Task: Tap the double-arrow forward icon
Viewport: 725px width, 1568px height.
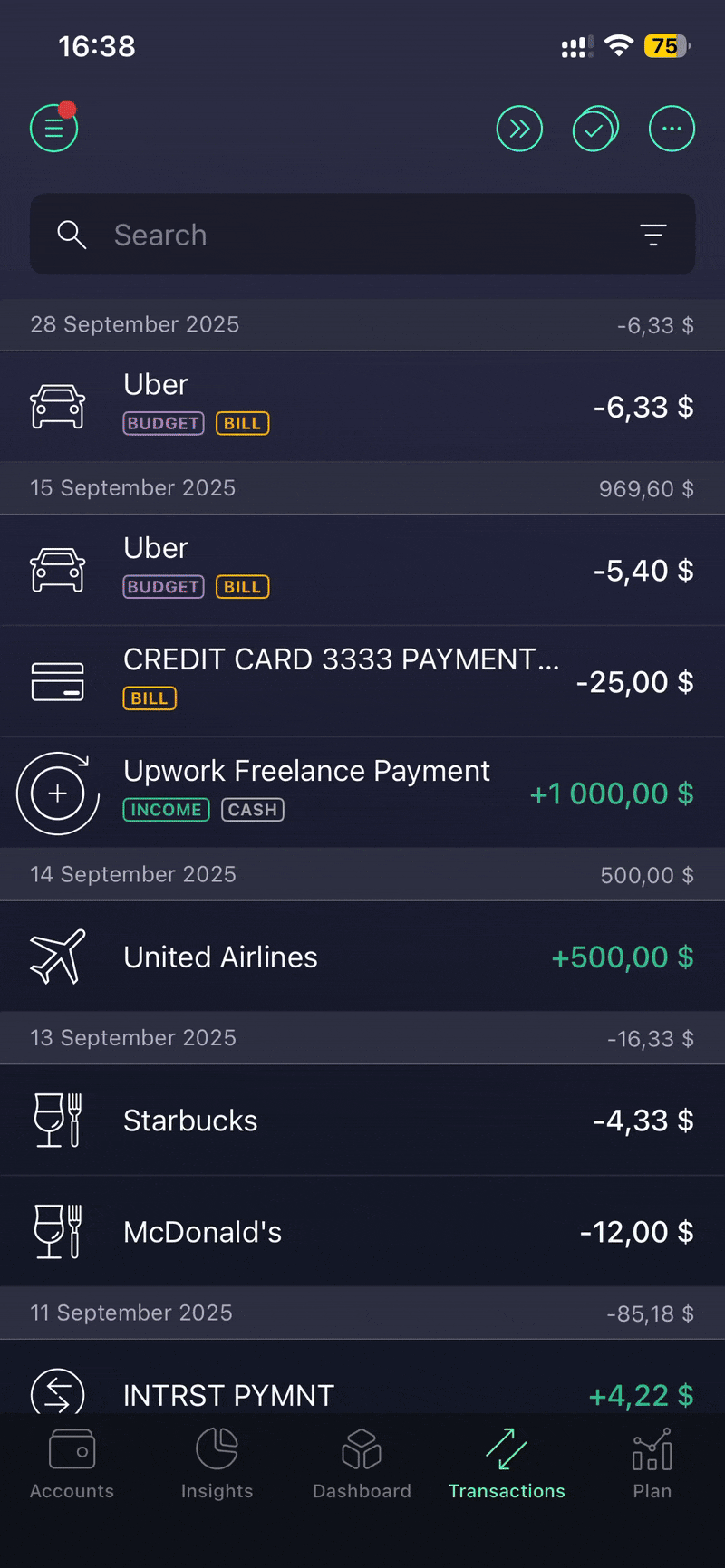Action: pos(519,129)
